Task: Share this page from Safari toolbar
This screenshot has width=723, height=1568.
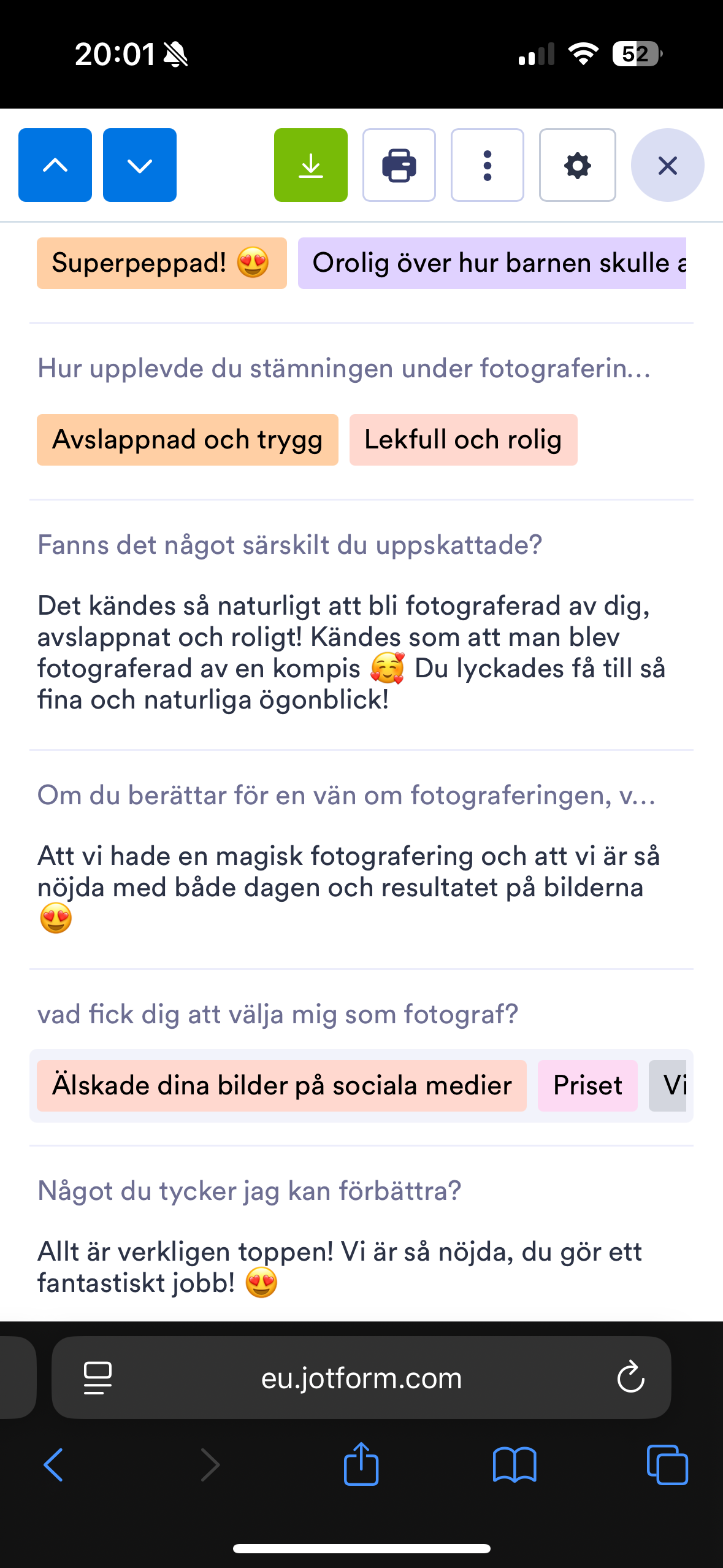Action: pos(361,1464)
